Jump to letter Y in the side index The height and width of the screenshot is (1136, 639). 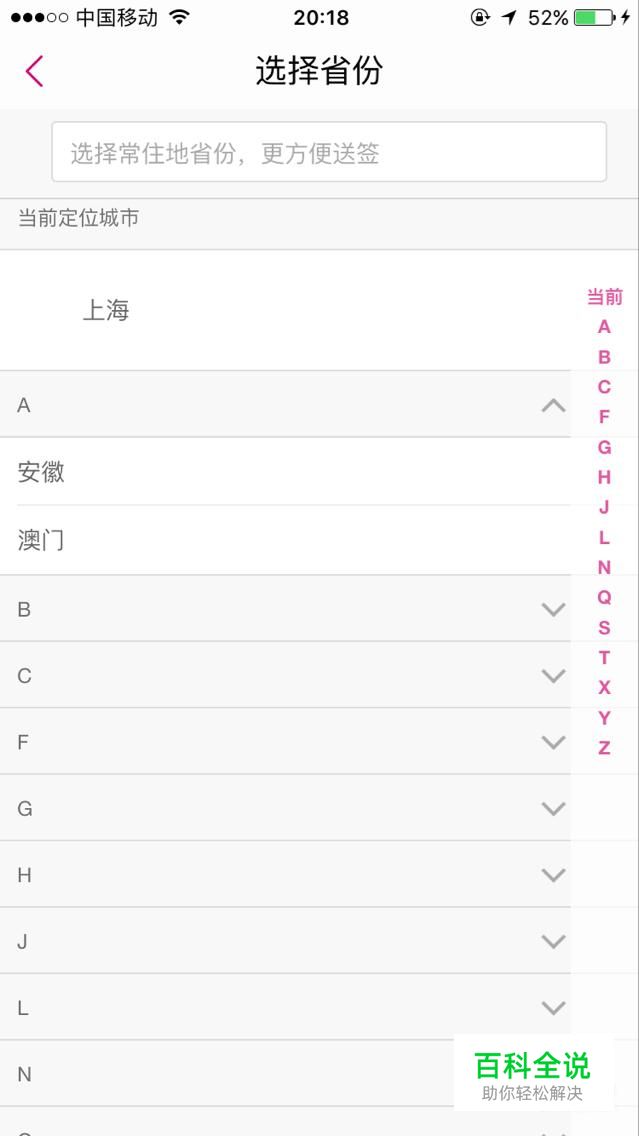604,718
